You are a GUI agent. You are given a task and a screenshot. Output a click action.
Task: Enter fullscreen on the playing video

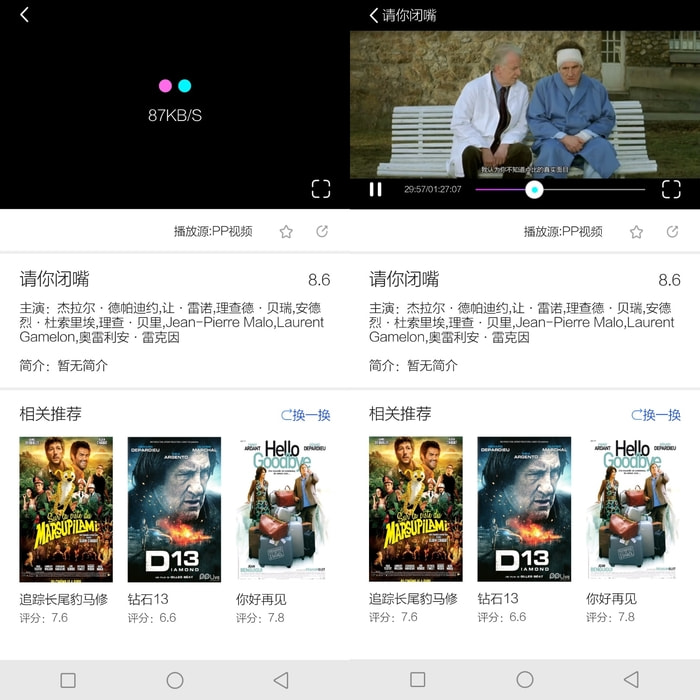(x=671, y=189)
